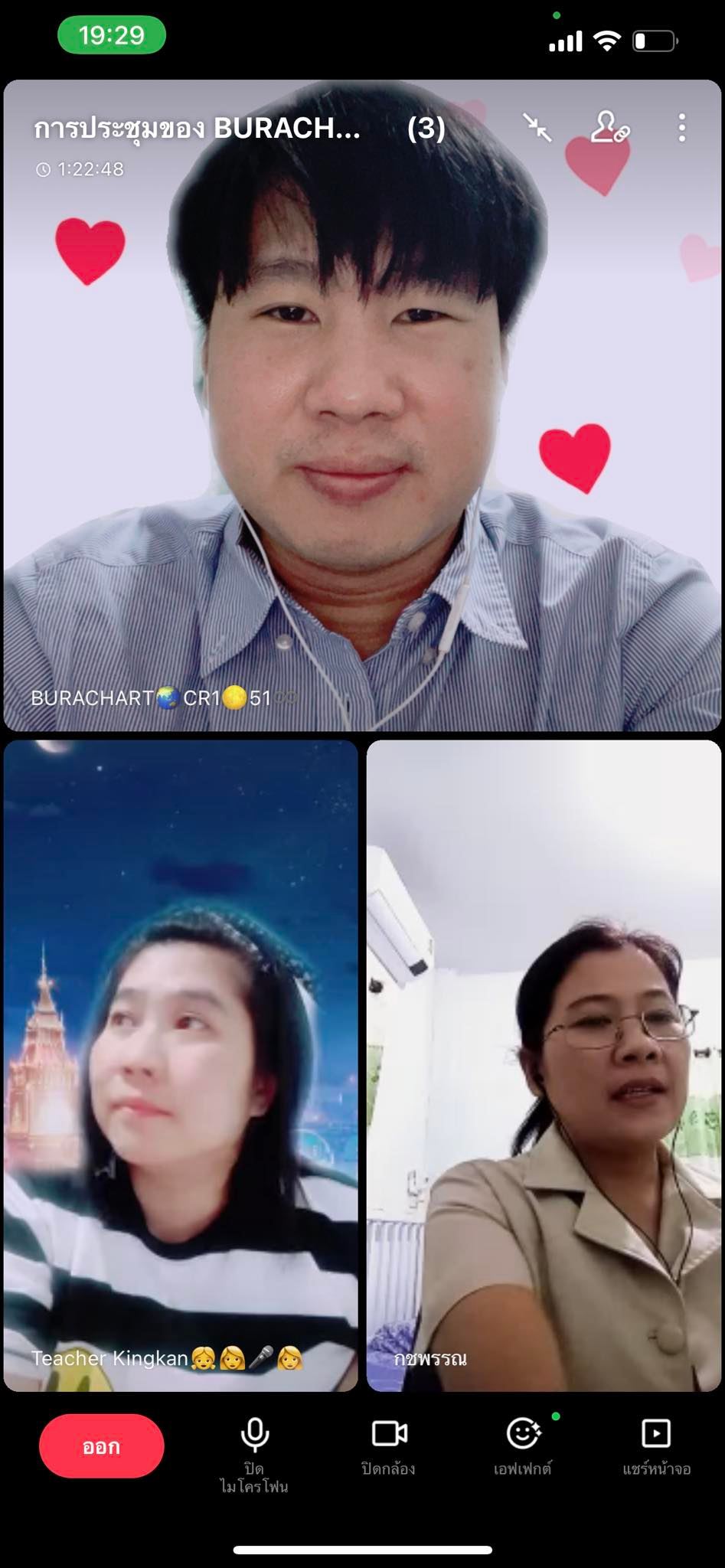Select กชพรรณ's video tile

(x=544, y=1064)
